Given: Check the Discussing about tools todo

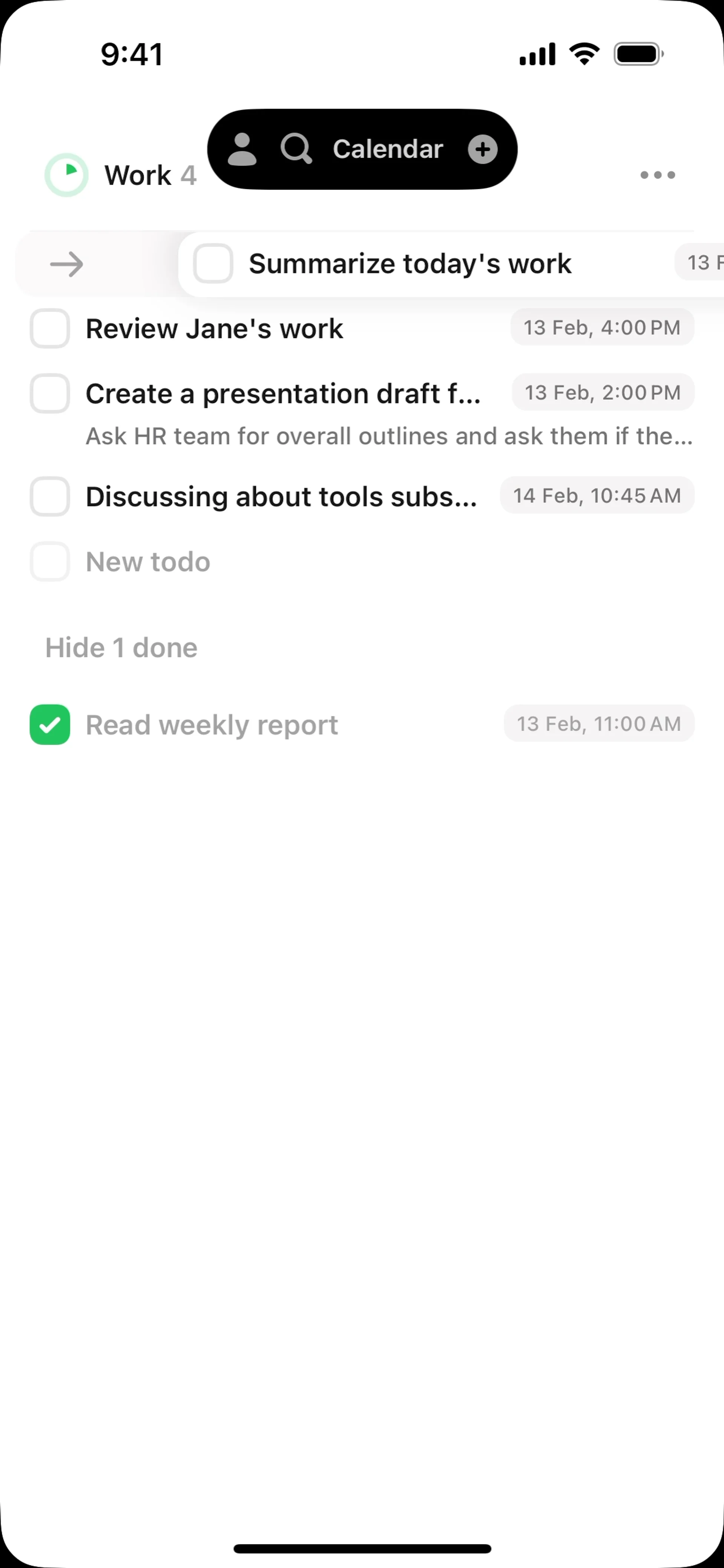Looking at the screenshot, I should coord(50,497).
